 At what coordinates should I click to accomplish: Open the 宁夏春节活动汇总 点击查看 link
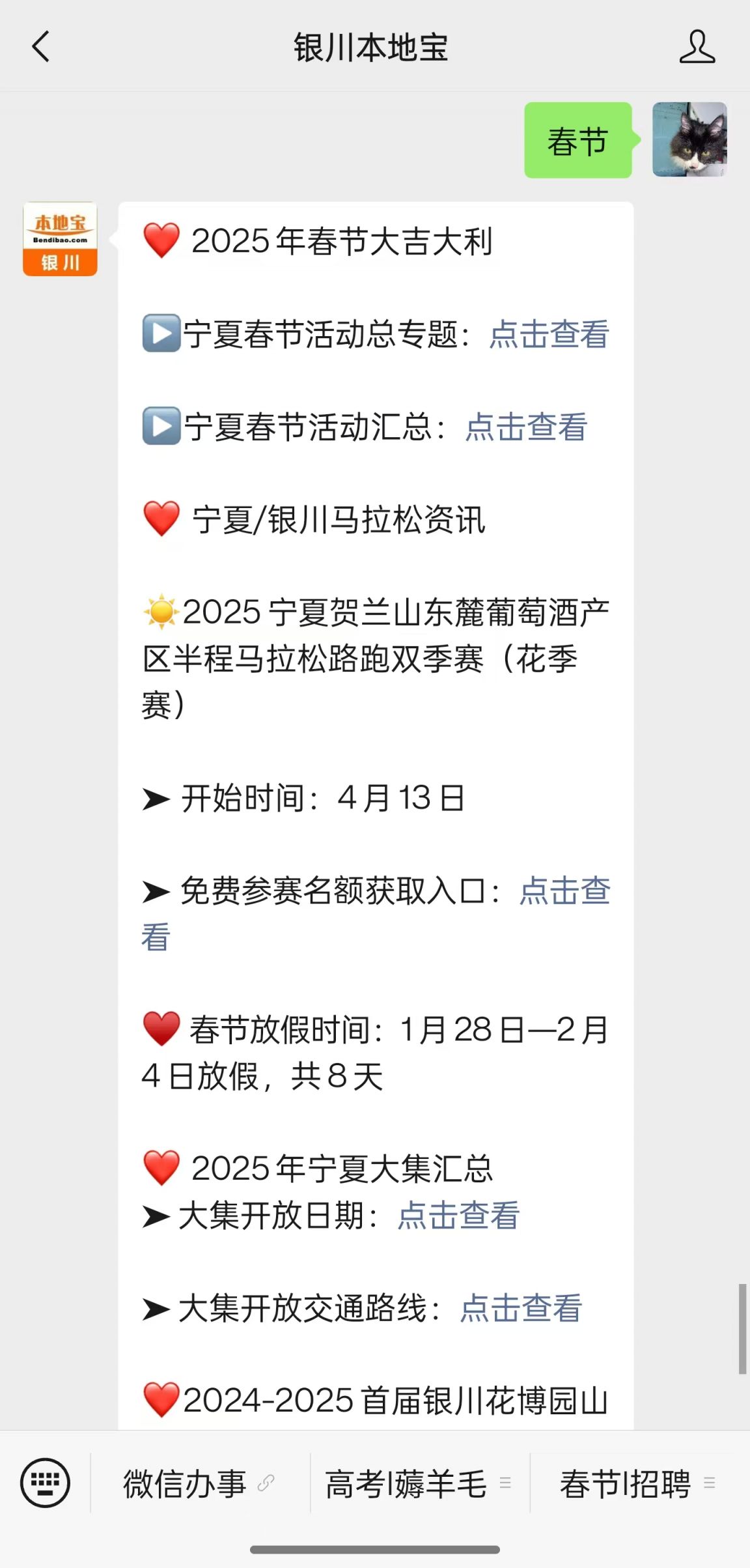coord(525,428)
